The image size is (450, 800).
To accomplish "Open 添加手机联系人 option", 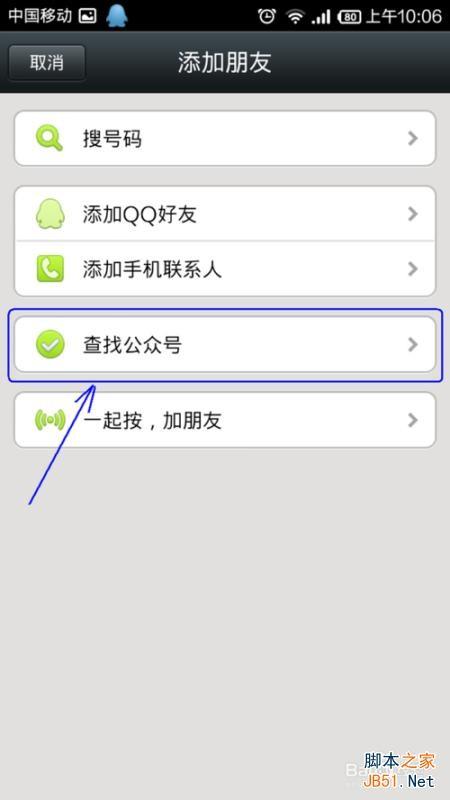I will pyautogui.click(x=225, y=269).
